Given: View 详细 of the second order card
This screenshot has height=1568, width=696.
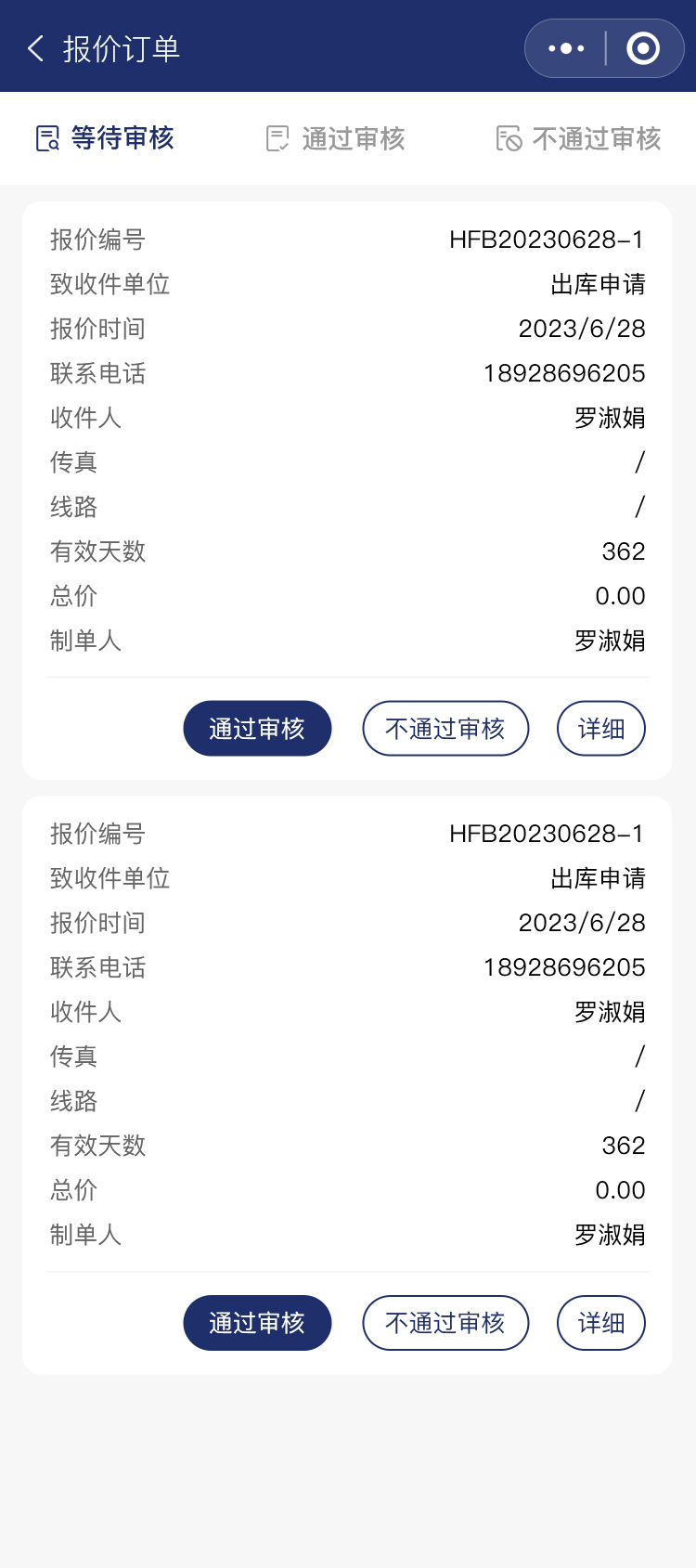Looking at the screenshot, I should 600,1323.
